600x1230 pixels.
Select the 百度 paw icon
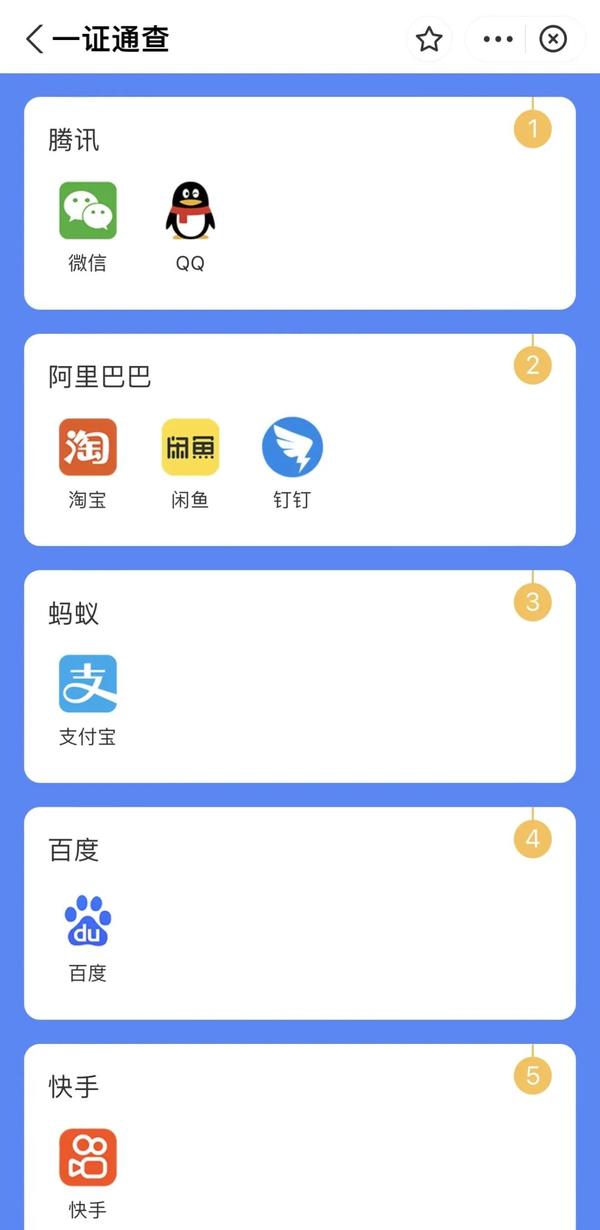click(88, 921)
